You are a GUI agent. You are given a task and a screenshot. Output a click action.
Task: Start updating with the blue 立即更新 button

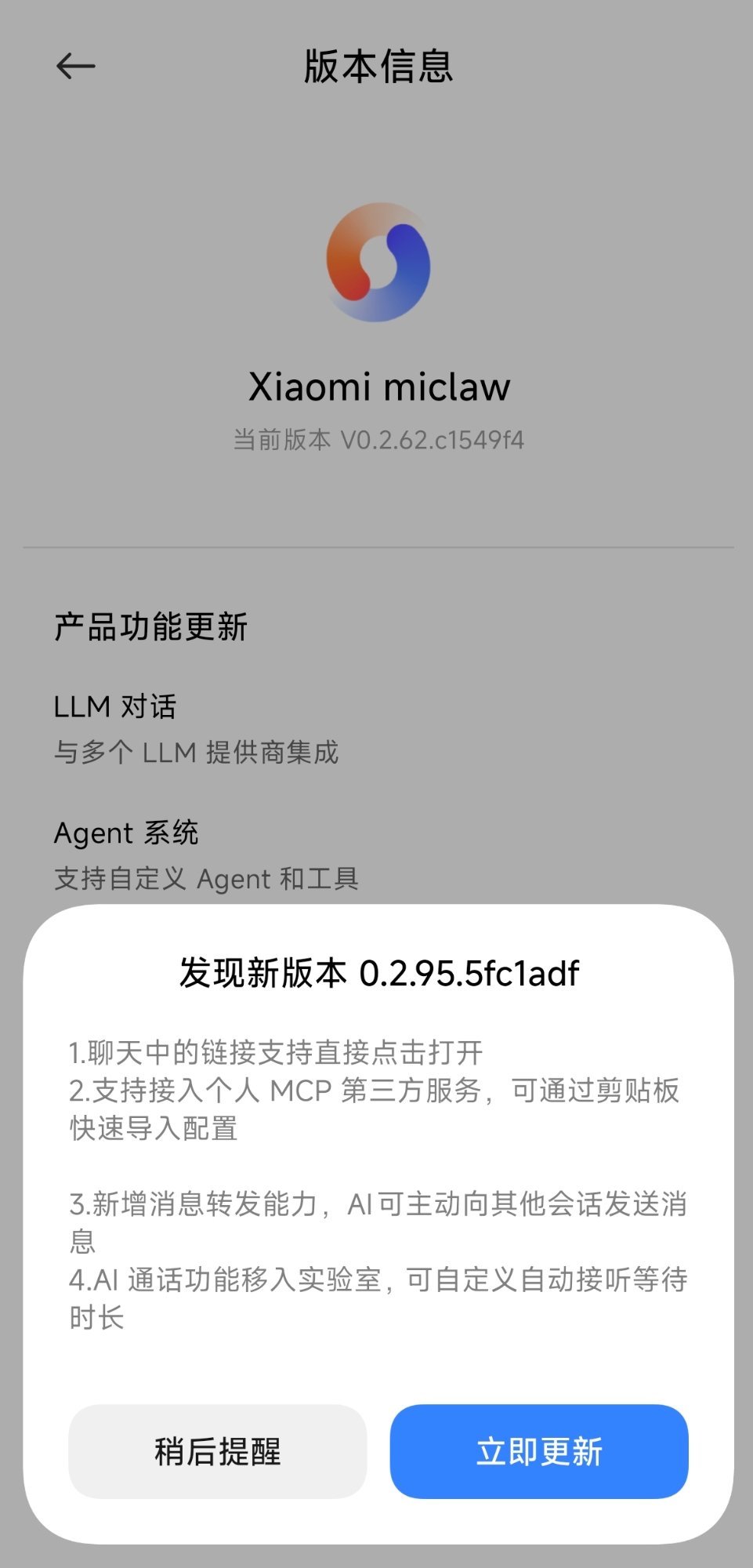[538, 1452]
